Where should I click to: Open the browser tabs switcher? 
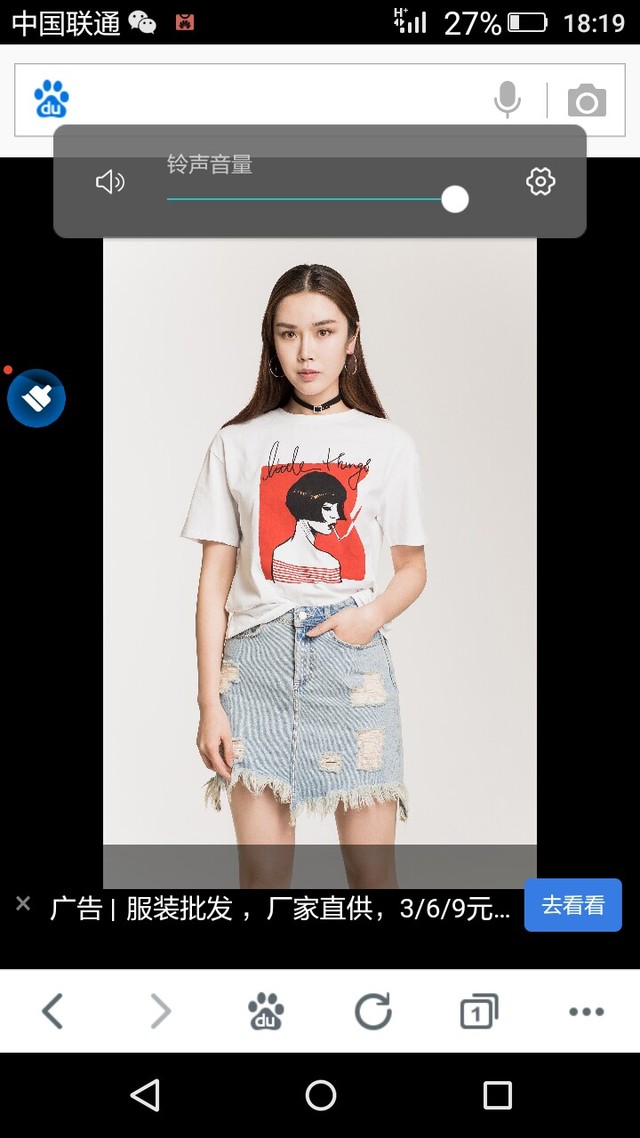(x=479, y=1011)
